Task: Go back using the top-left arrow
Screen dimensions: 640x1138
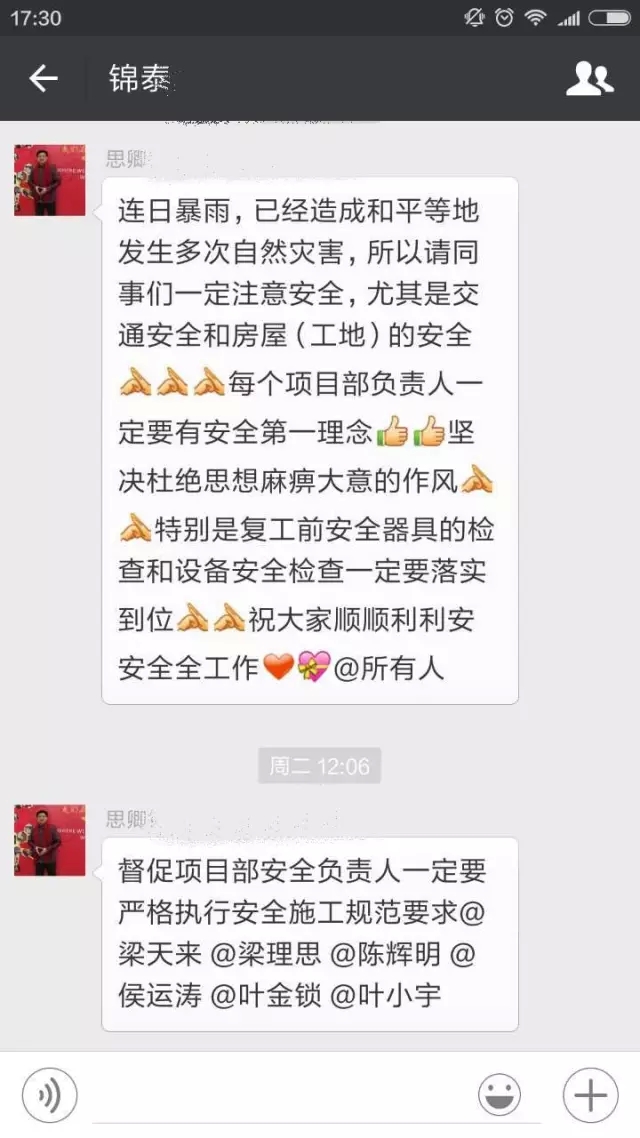Action: pyautogui.click(x=43, y=78)
